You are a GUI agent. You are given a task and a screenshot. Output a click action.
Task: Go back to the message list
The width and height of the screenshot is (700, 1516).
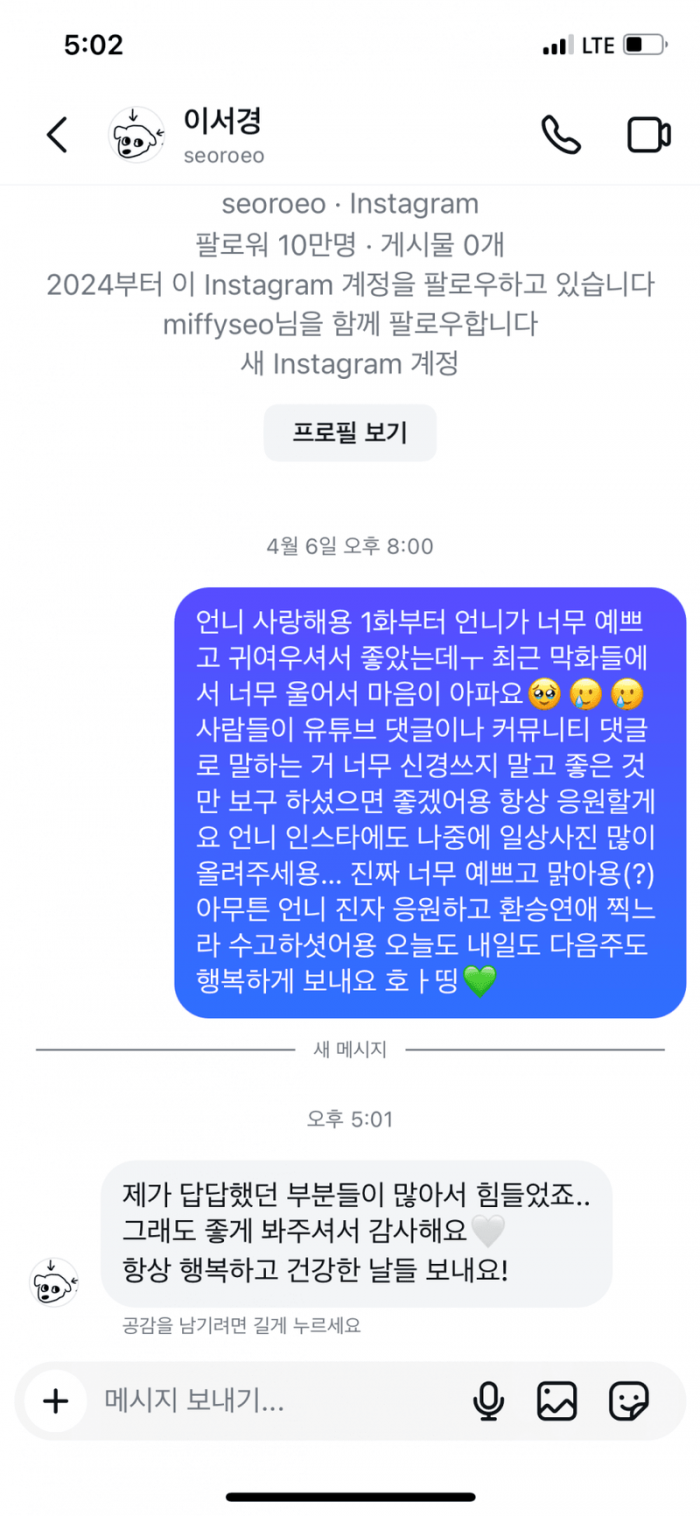click(57, 134)
